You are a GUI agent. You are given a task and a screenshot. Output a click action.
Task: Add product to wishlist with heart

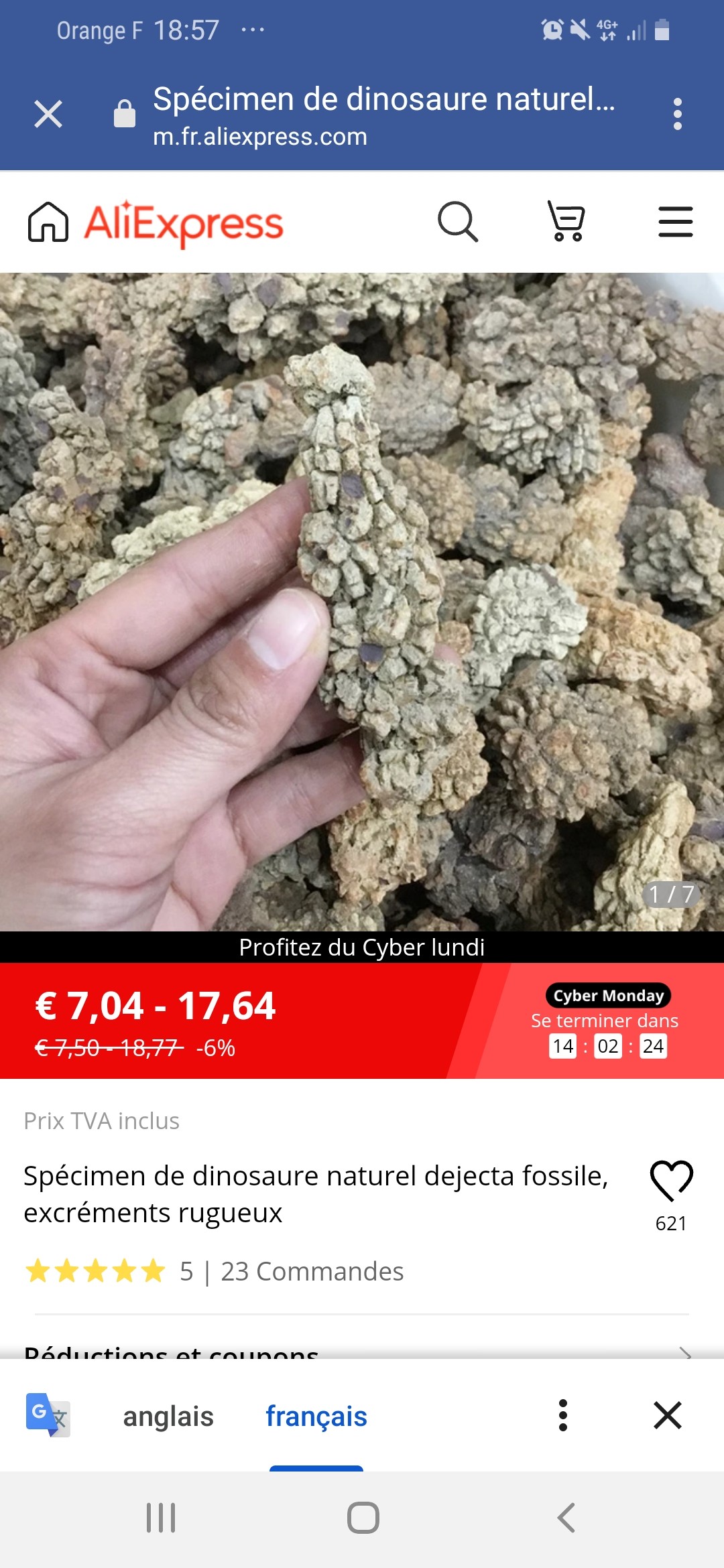click(671, 1181)
